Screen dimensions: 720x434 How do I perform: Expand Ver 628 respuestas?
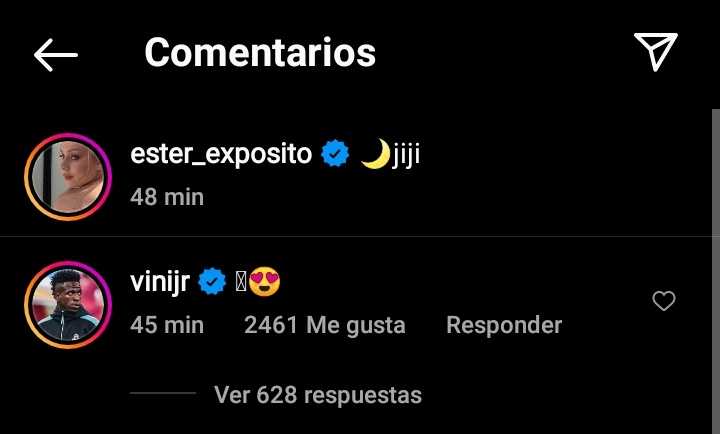(317, 395)
